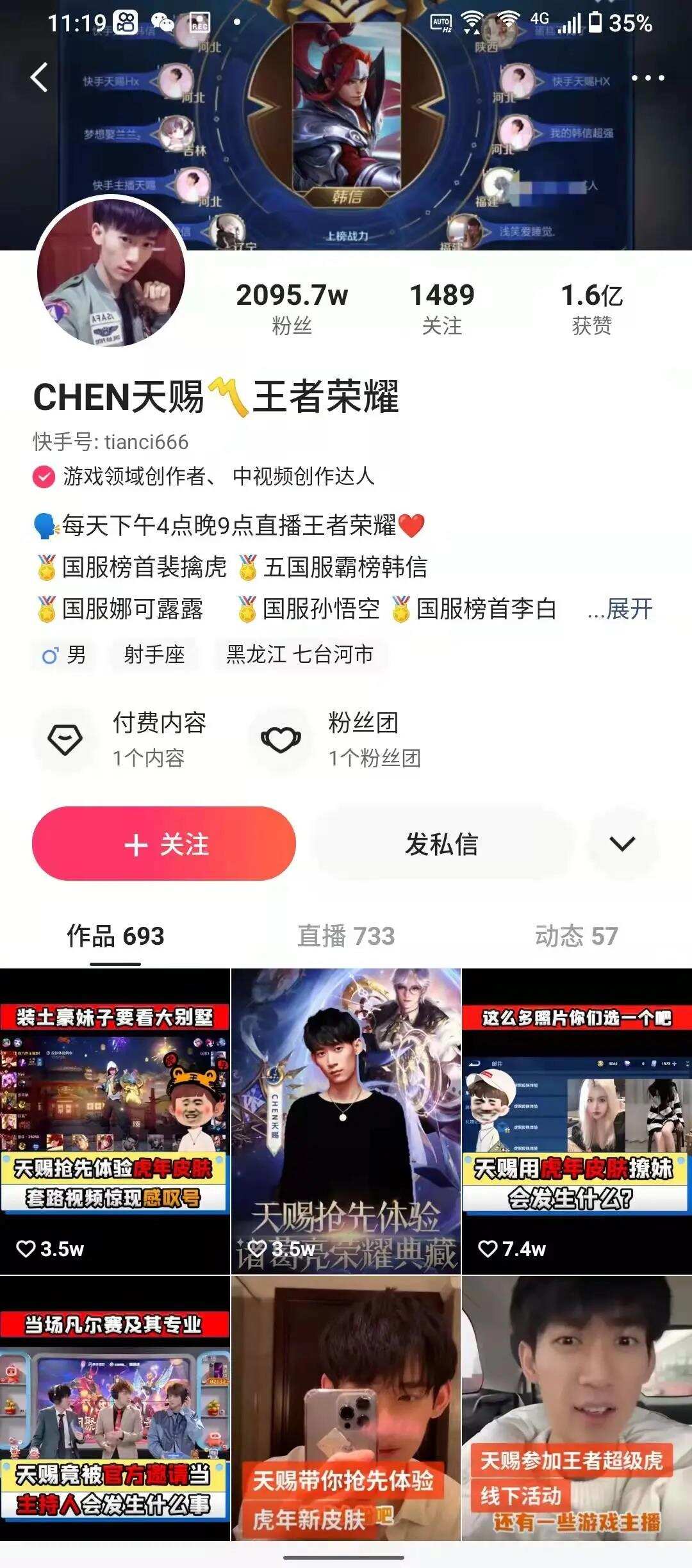The width and height of the screenshot is (692, 1568).
Task: Send a message via 发私信
Action: click(443, 844)
